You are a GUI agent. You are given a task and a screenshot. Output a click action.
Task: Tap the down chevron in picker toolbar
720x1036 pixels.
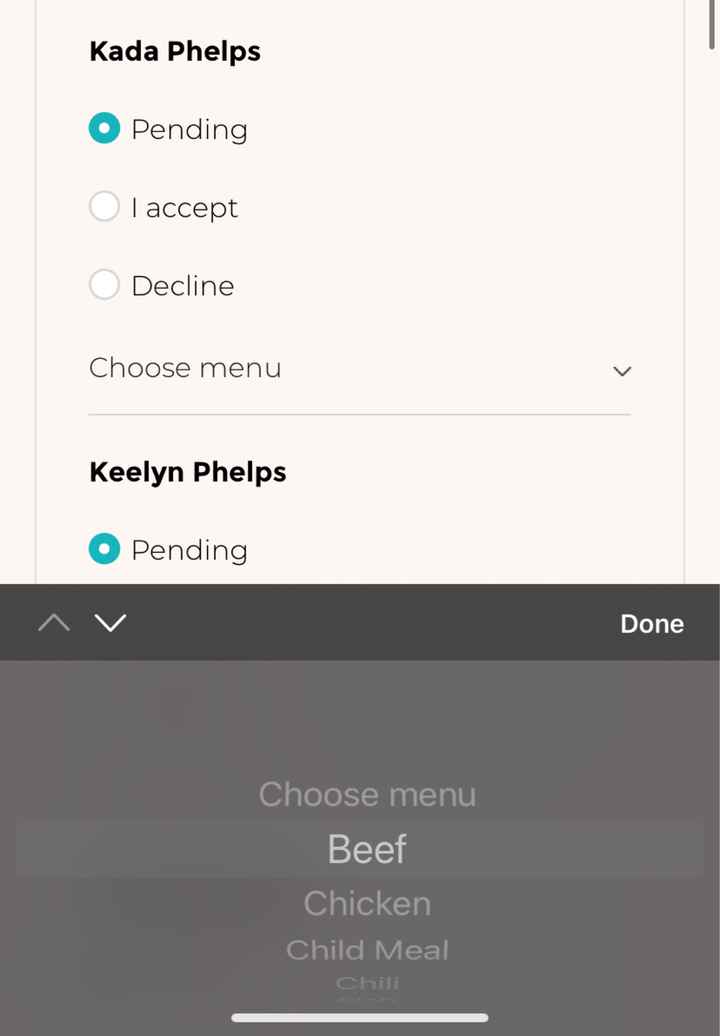point(110,622)
